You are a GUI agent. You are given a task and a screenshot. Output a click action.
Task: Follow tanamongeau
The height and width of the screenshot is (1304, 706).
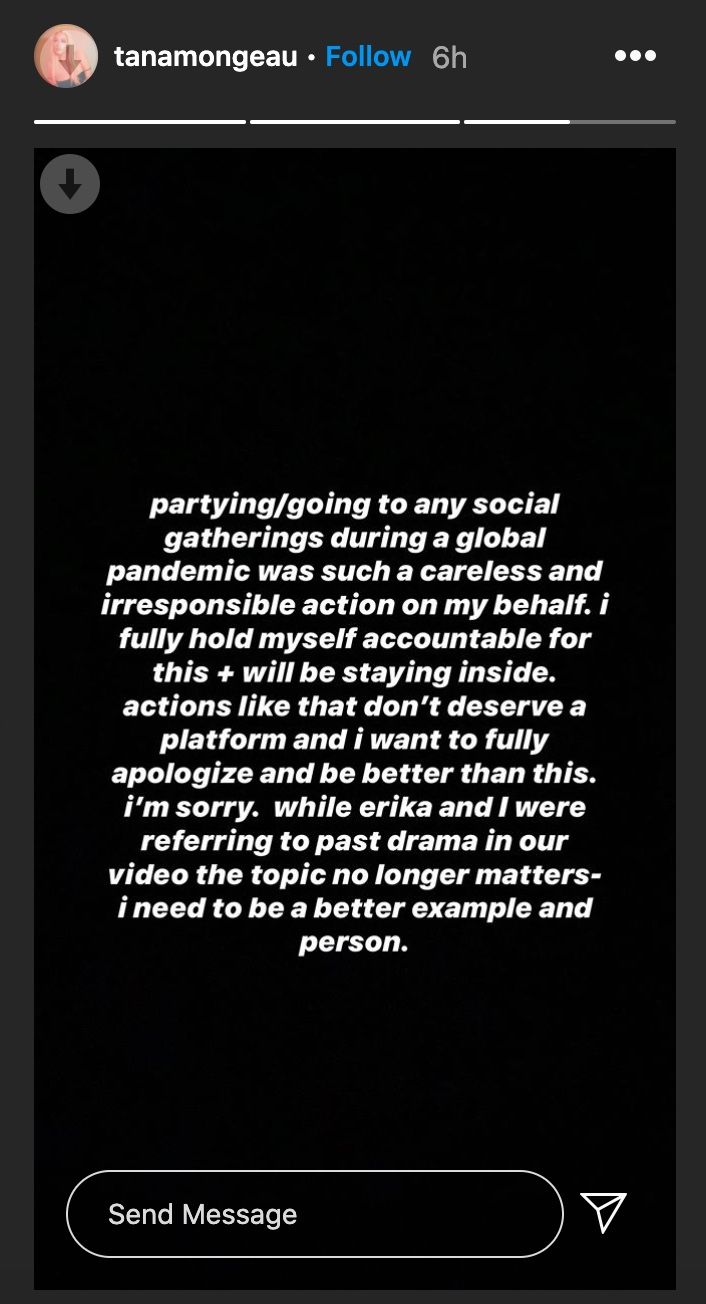click(x=368, y=57)
